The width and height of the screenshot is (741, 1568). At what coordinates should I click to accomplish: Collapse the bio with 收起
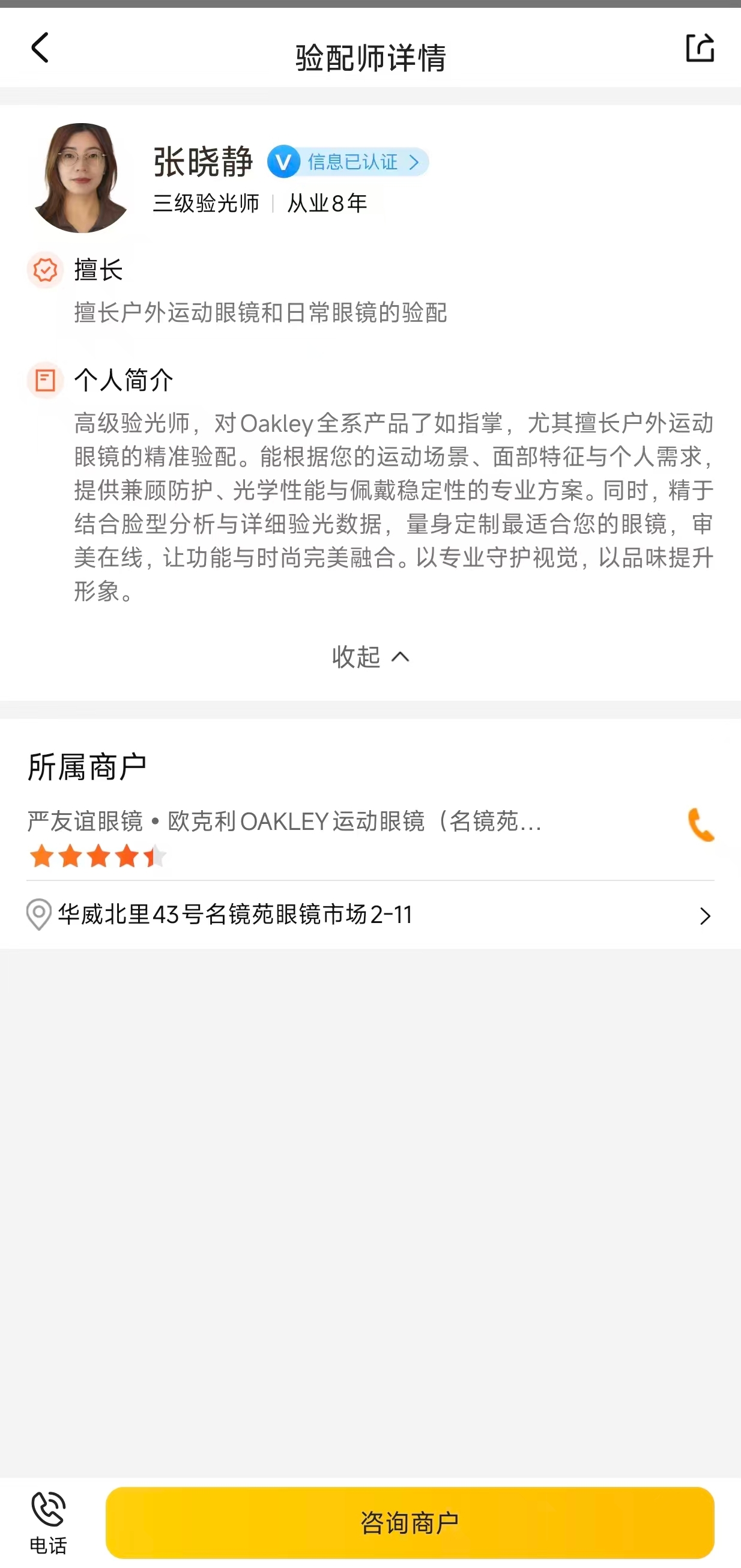tap(370, 657)
